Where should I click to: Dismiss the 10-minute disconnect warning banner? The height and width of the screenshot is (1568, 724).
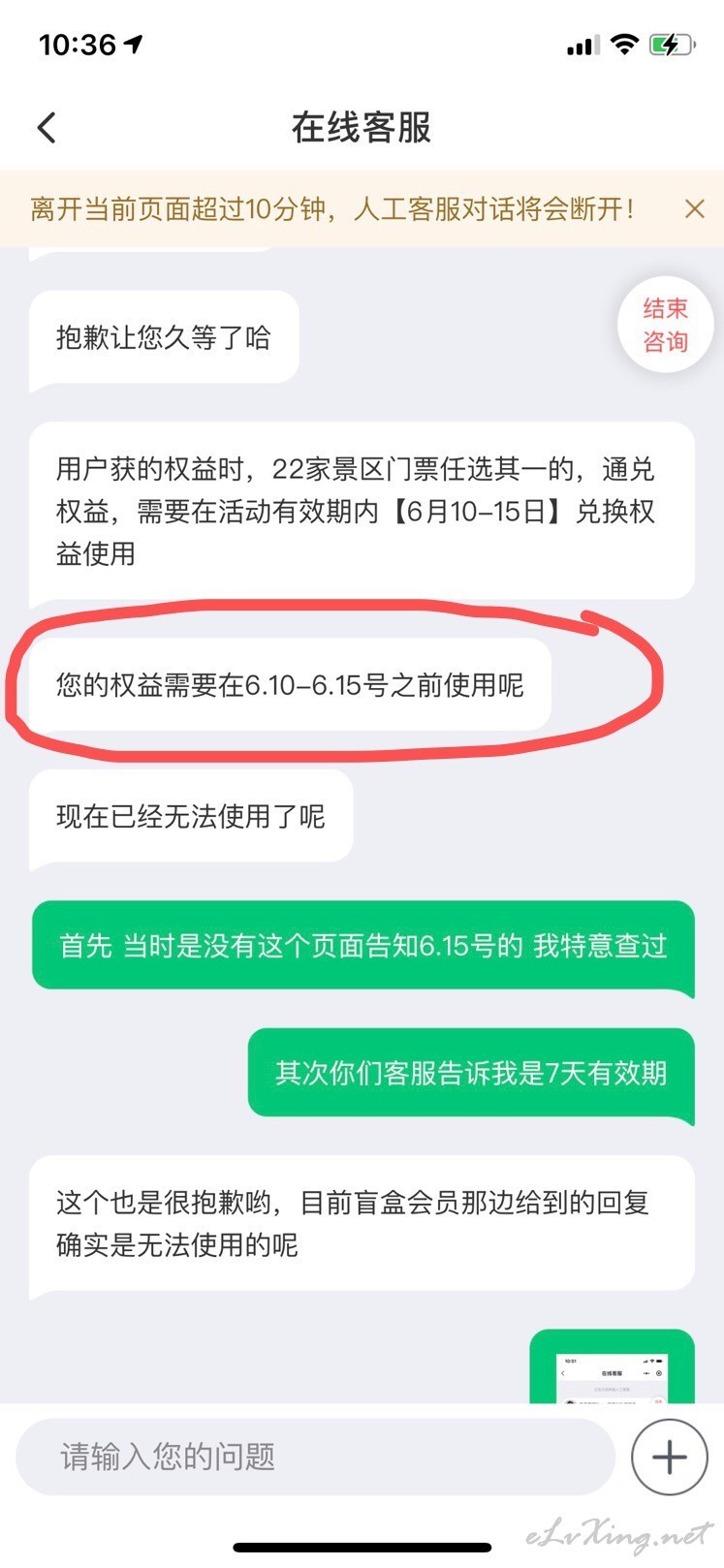694,208
